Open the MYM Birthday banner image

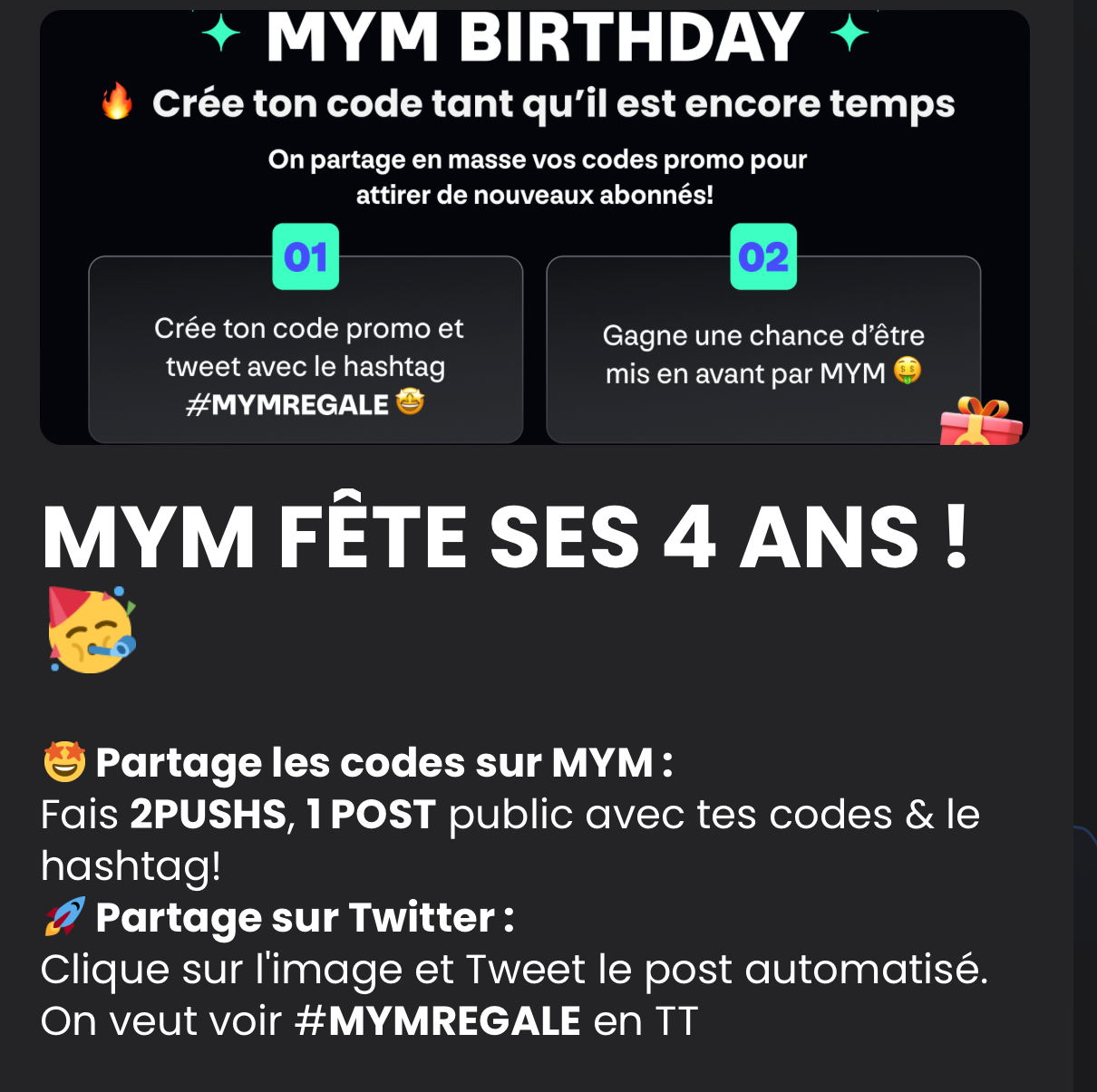[534, 227]
